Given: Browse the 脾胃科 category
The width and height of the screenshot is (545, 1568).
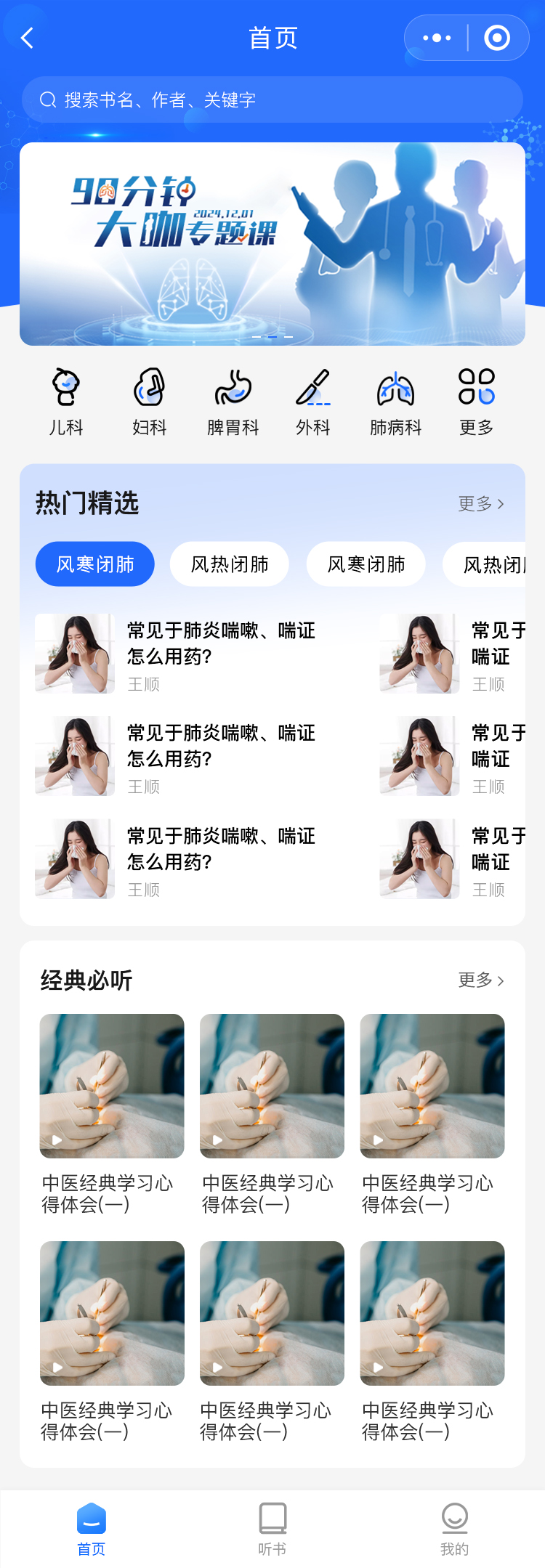Looking at the screenshot, I should pyautogui.click(x=233, y=401).
